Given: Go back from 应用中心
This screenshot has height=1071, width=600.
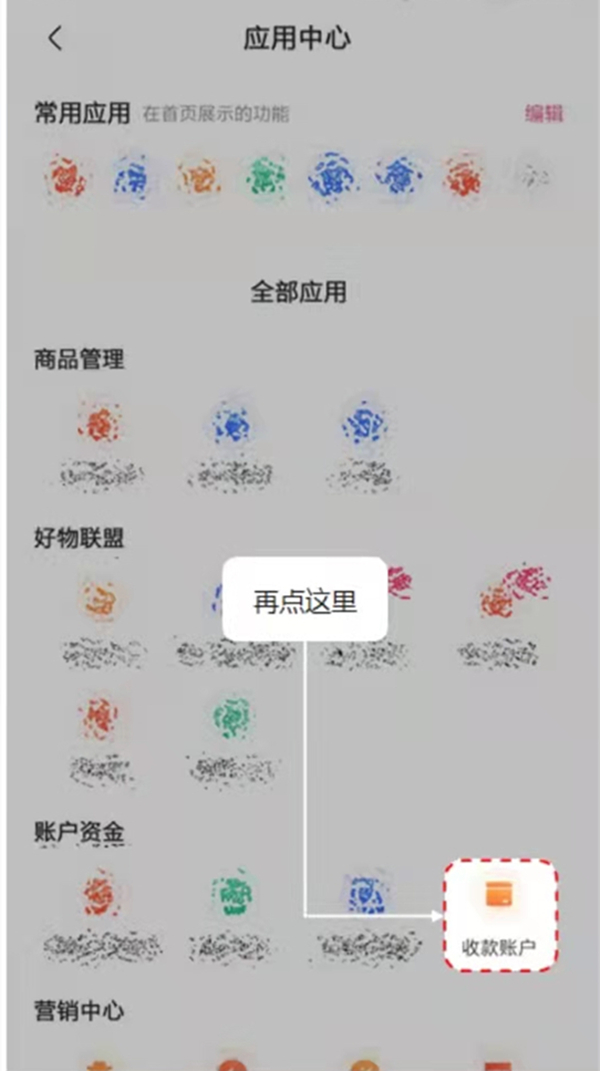Looking at the screenshot, I should [55, 39].
